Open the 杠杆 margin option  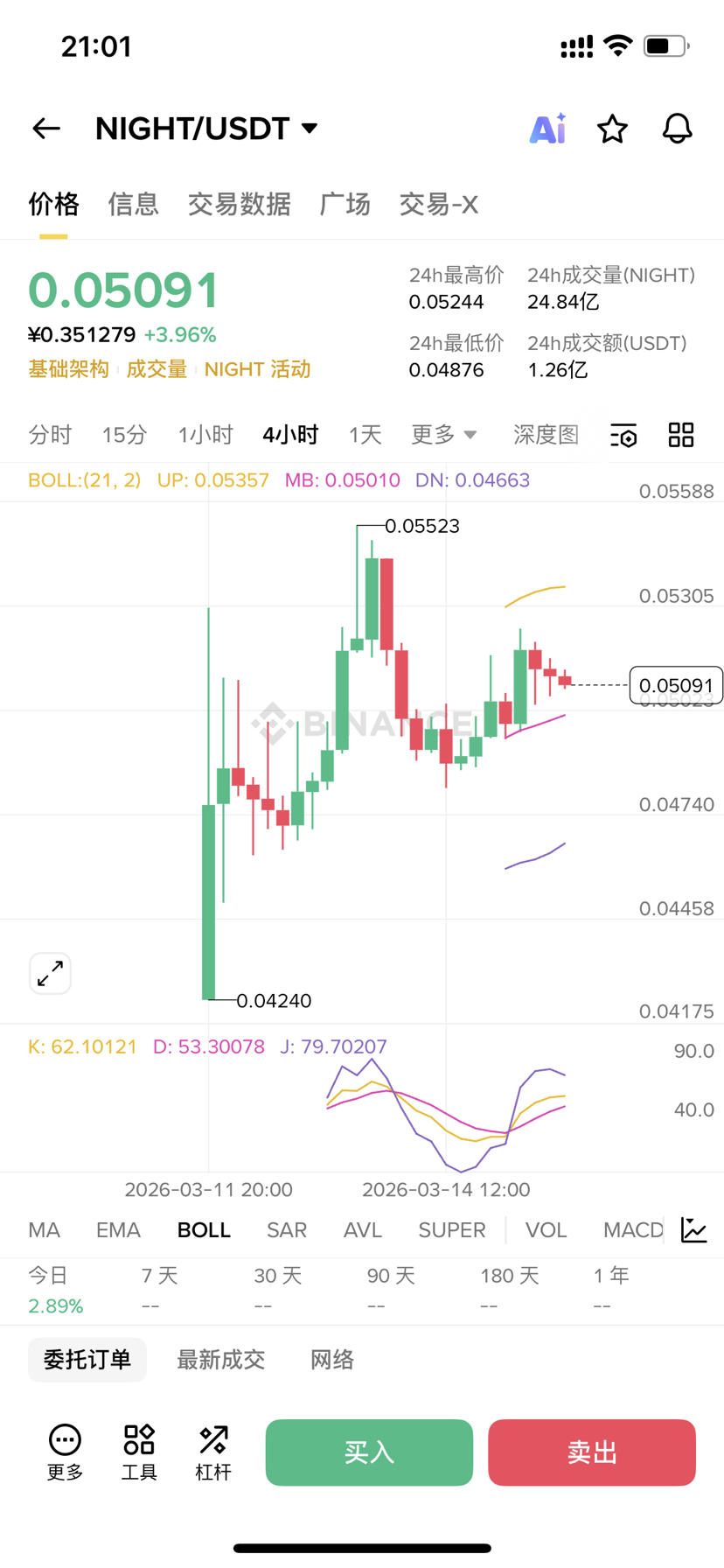(x=213, y=1452)
